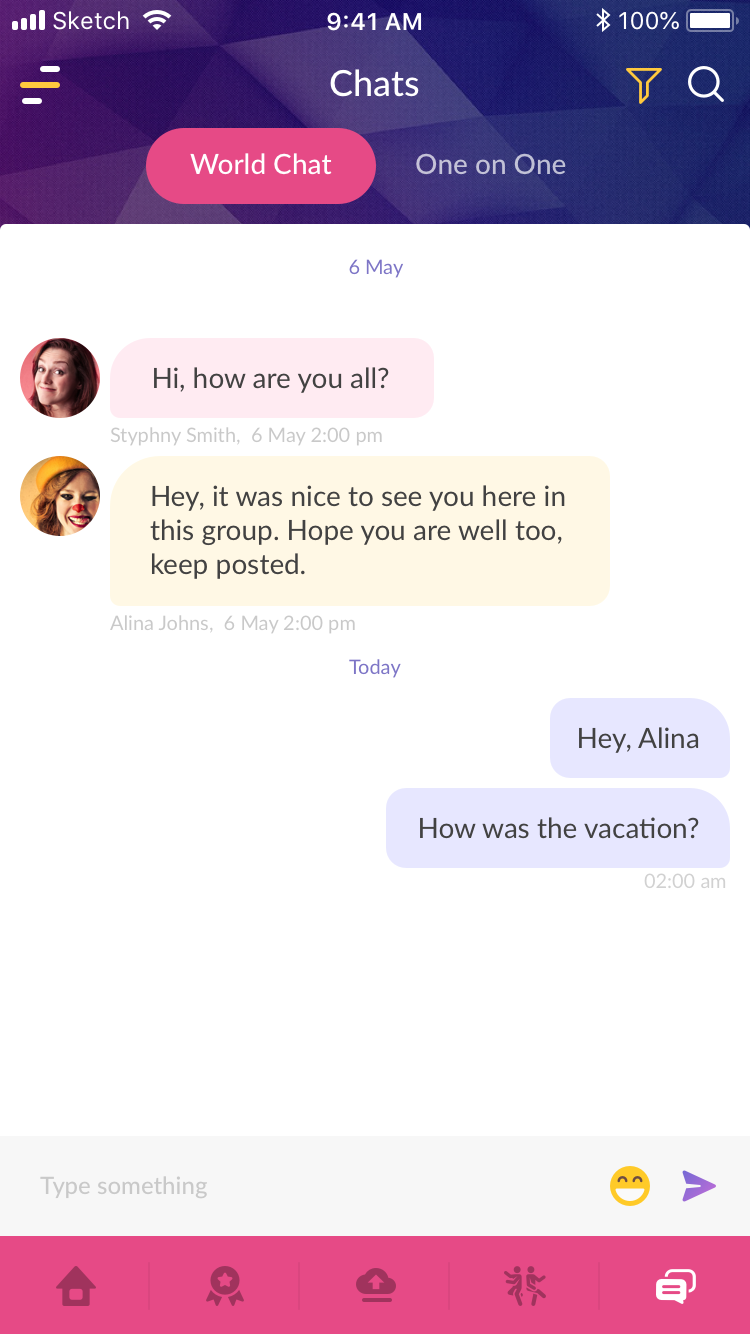Open the emoji picker
Image resolution: width=750 pixels, height=1334 pixels.
click(x=630, y=1187)
